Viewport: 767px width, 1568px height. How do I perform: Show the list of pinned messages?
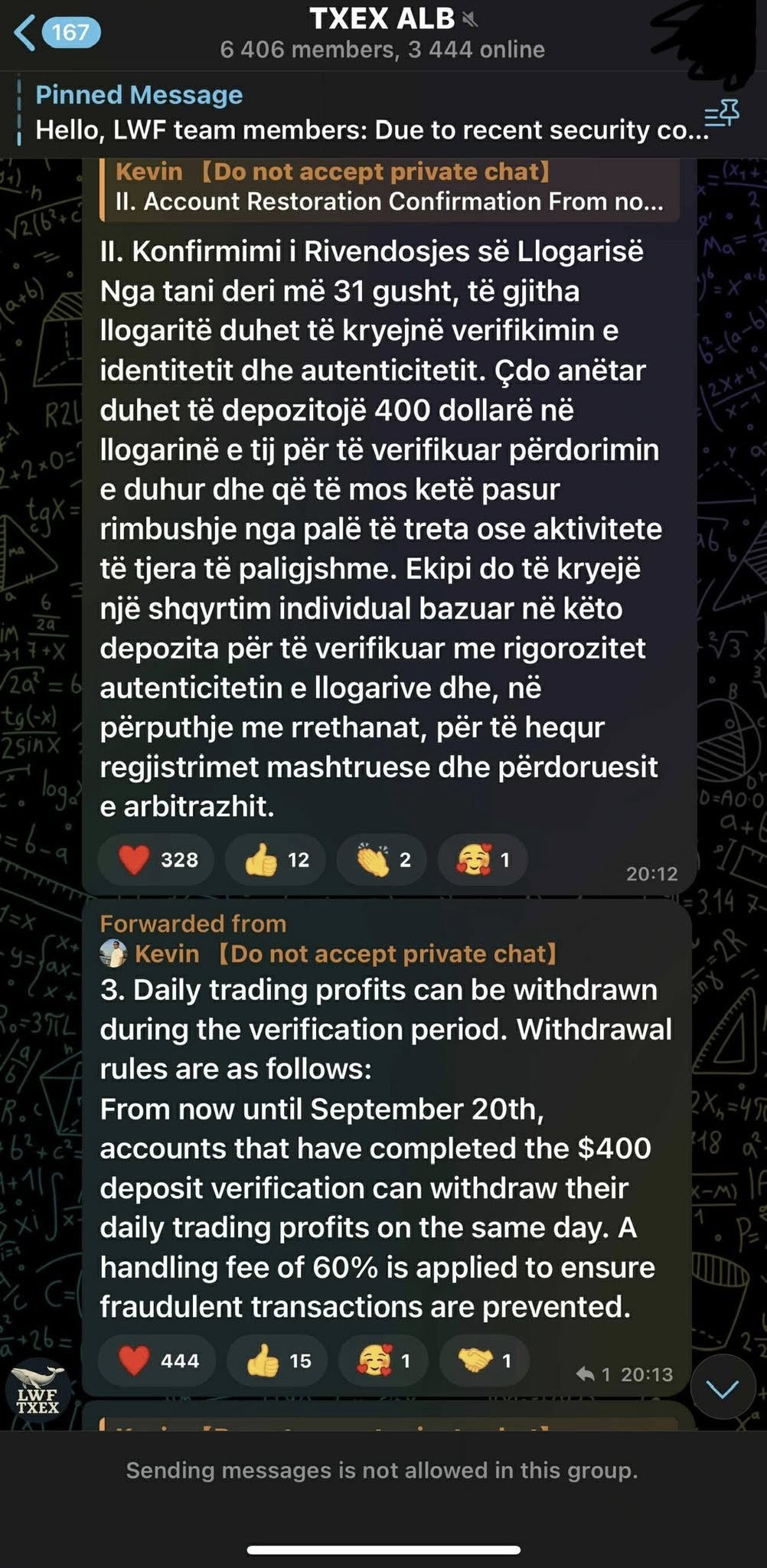(722, 115)
